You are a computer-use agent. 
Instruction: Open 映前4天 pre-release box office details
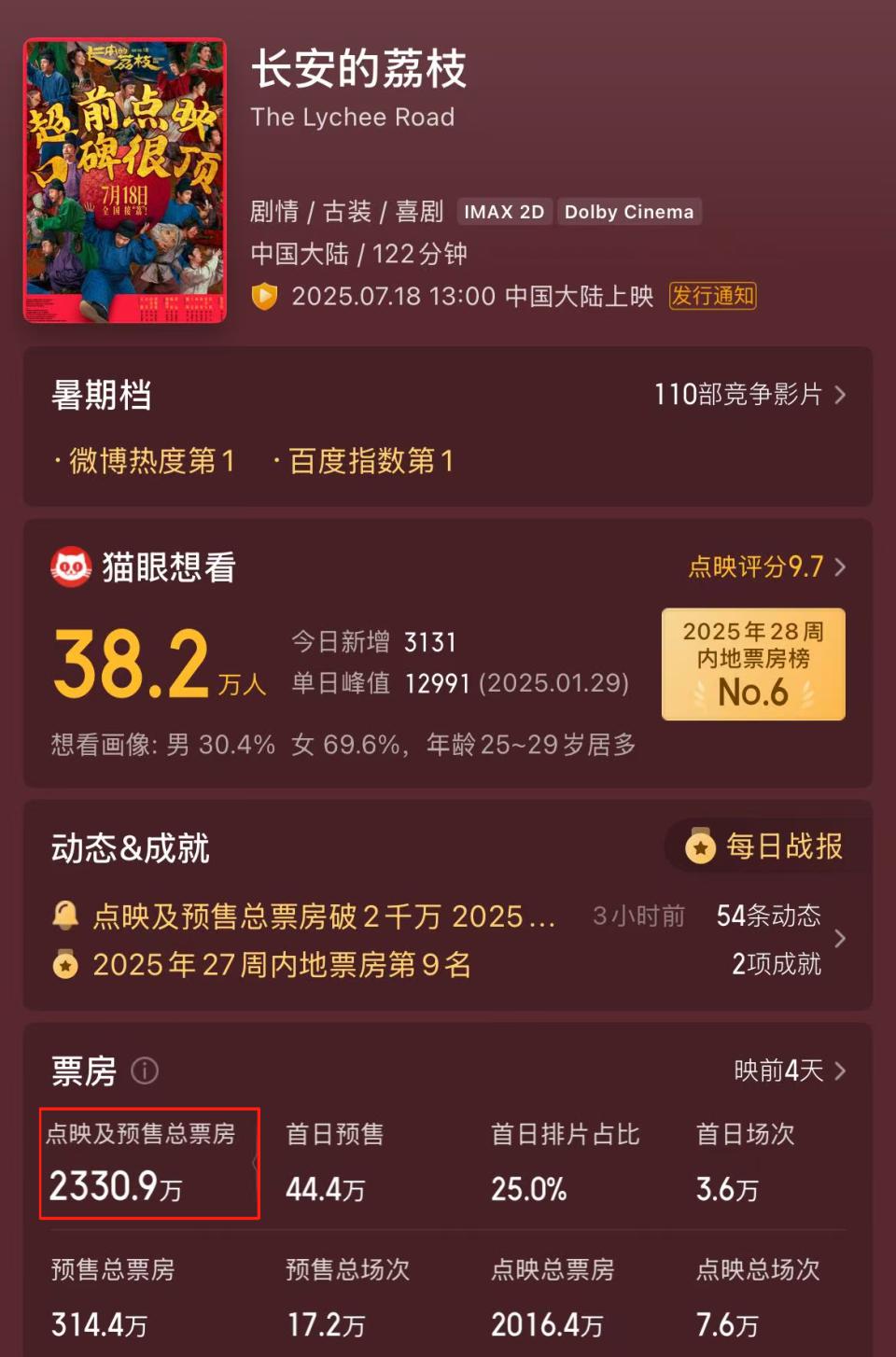tap(789, 1070)
